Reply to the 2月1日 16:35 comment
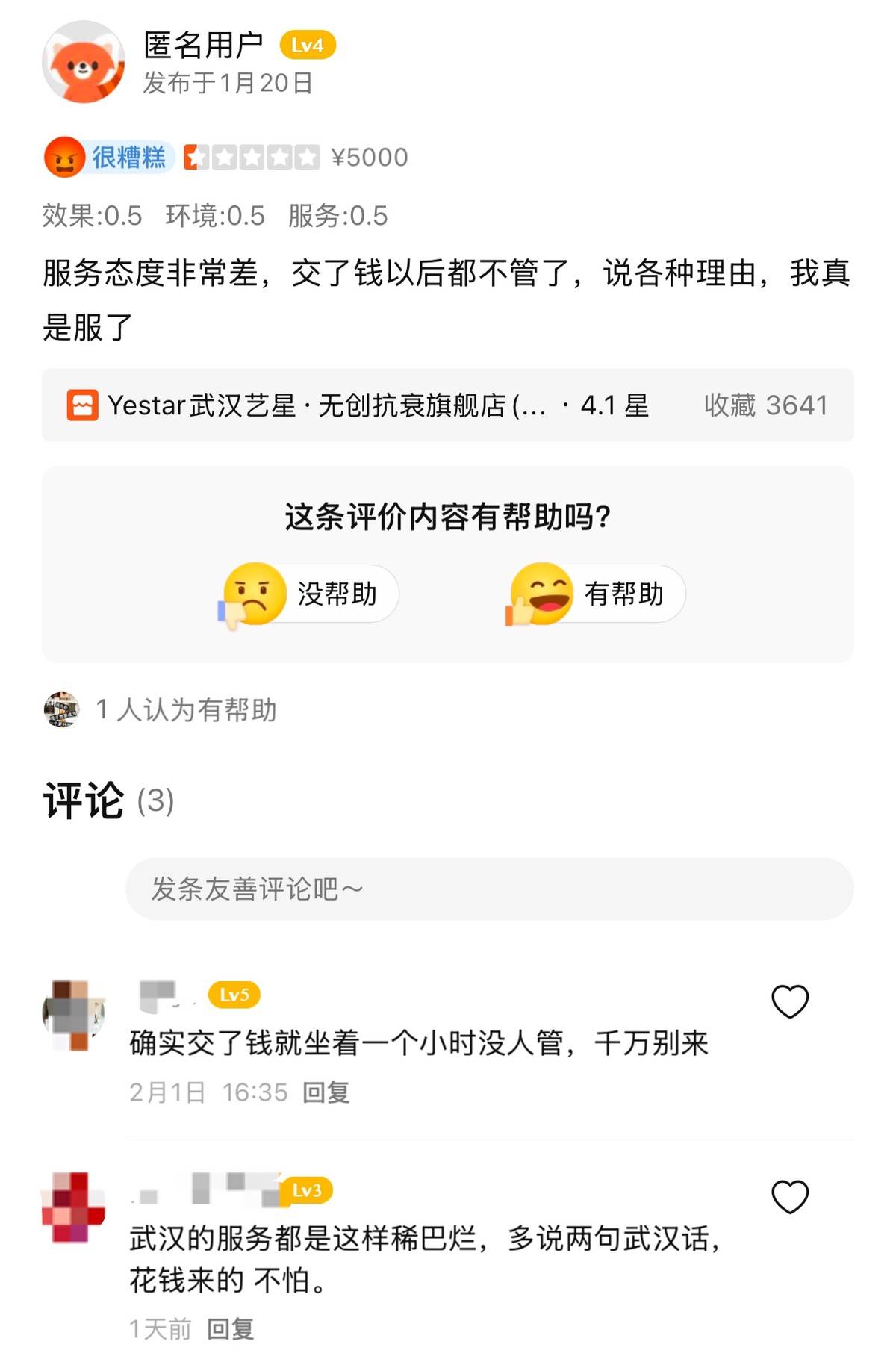 [x=326, y=1092]
